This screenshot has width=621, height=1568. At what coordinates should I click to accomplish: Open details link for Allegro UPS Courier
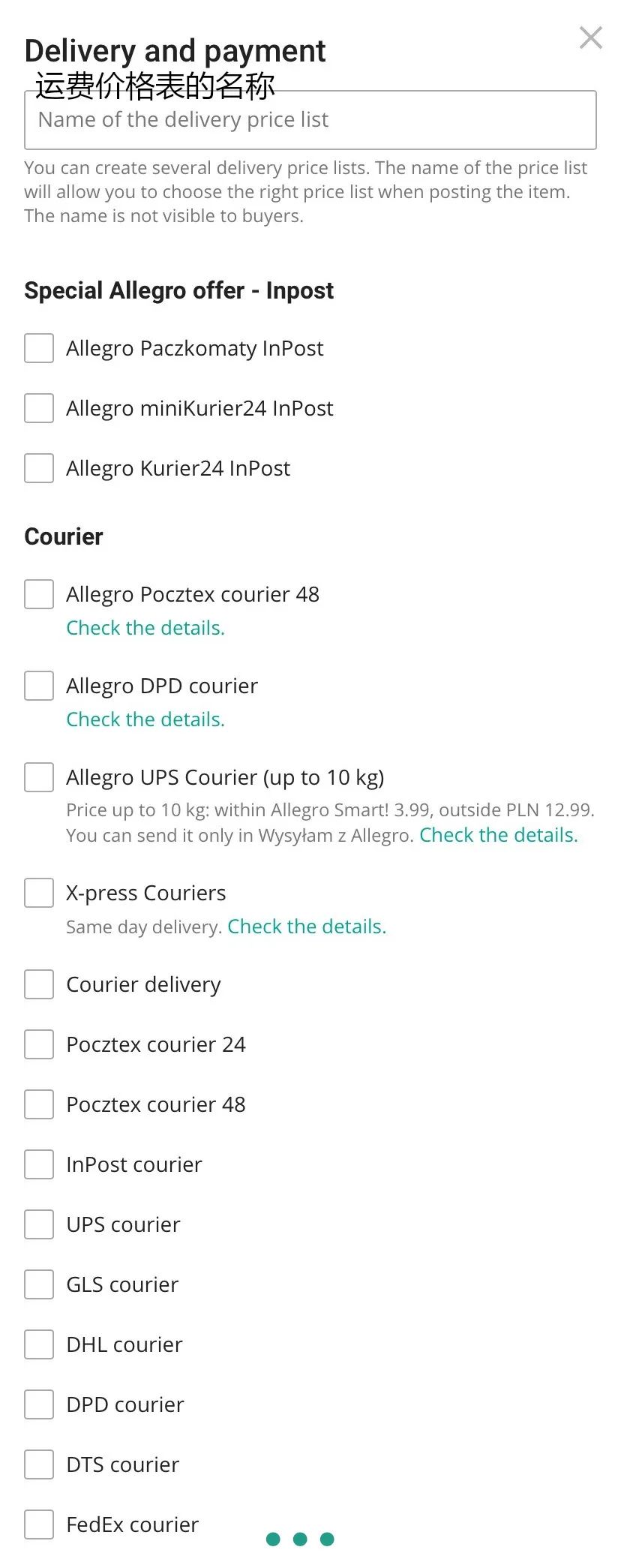498,835
